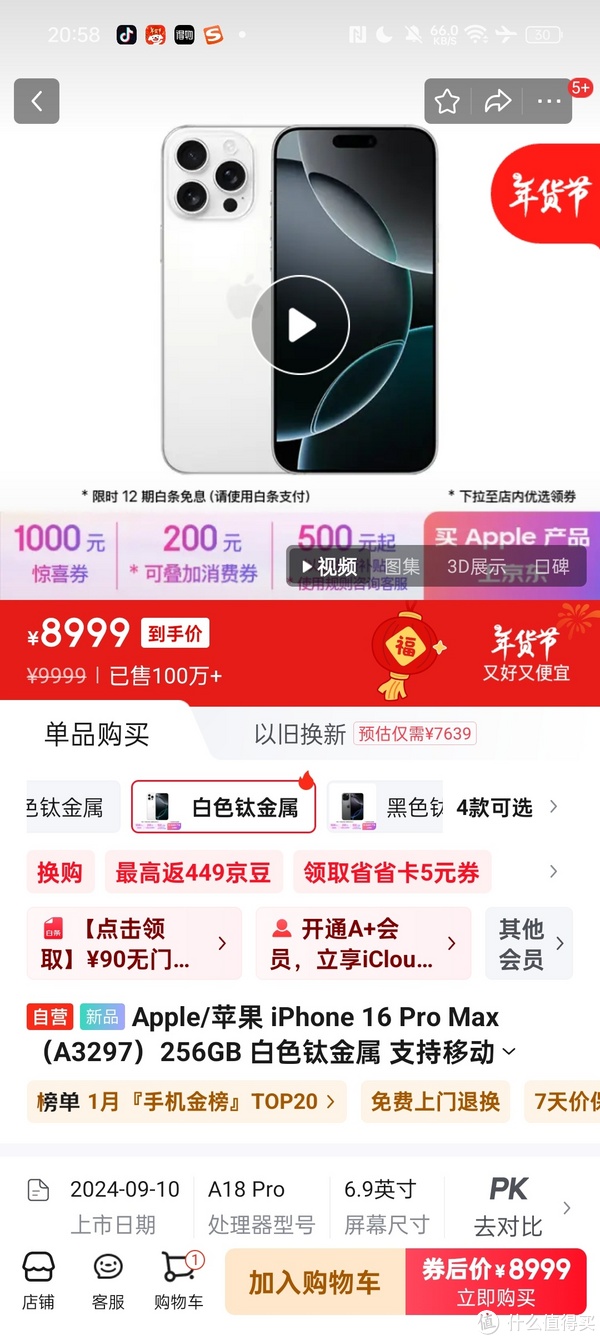Share this iPhone listing
600x1340 pixels.
[497, 101]
